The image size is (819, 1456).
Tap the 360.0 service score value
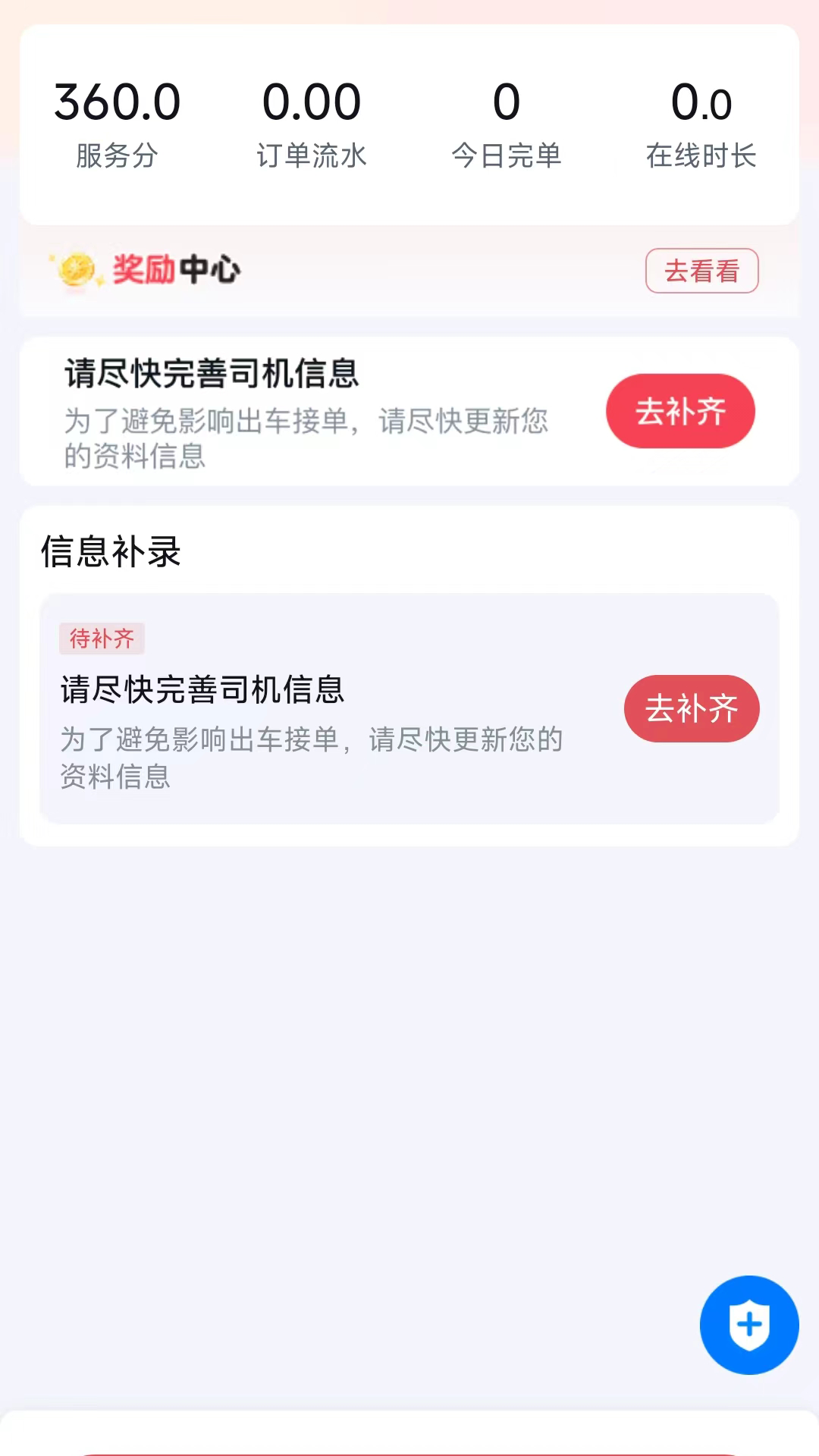coord(118,101)
